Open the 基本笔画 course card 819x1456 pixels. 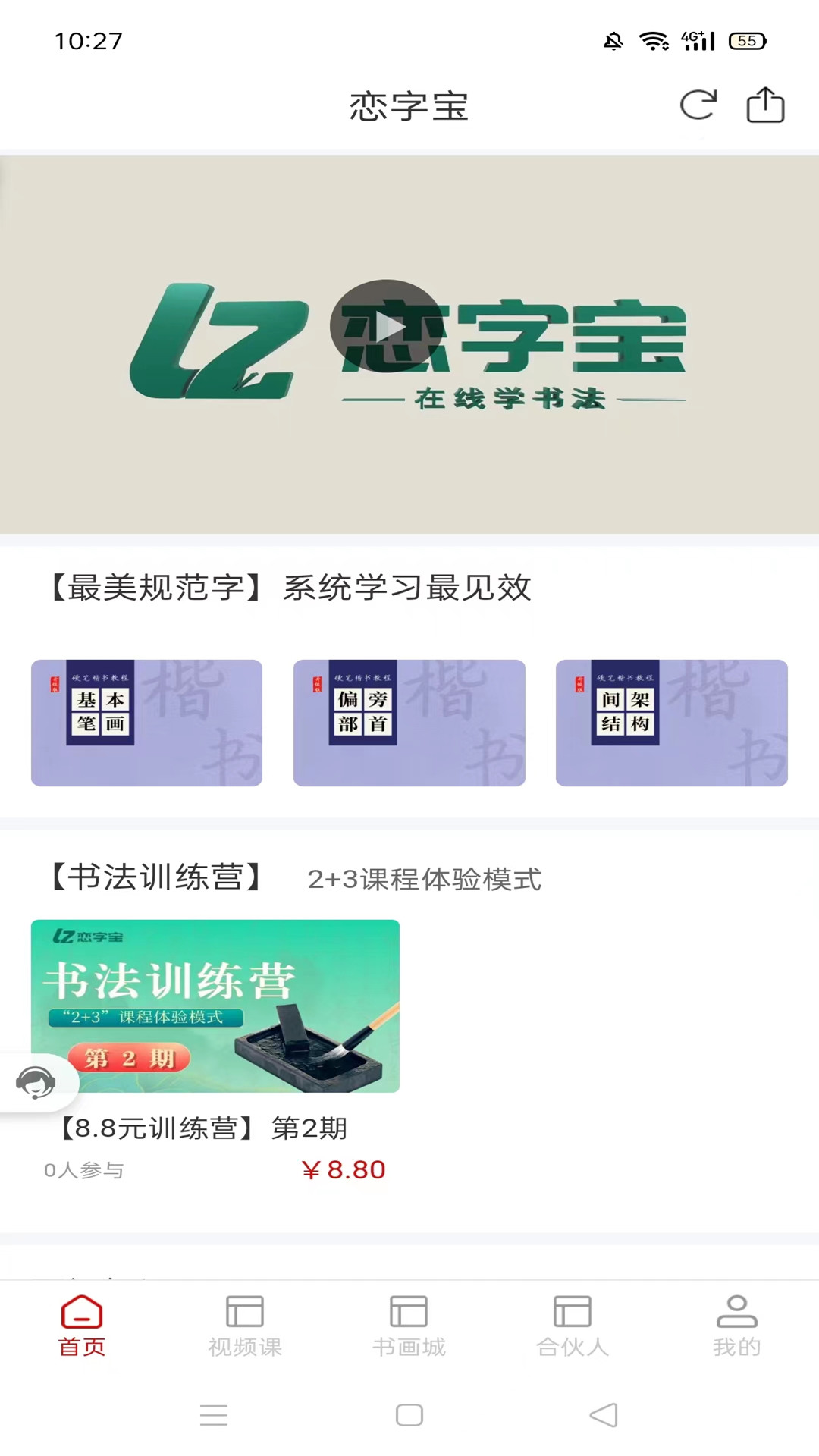146,722
